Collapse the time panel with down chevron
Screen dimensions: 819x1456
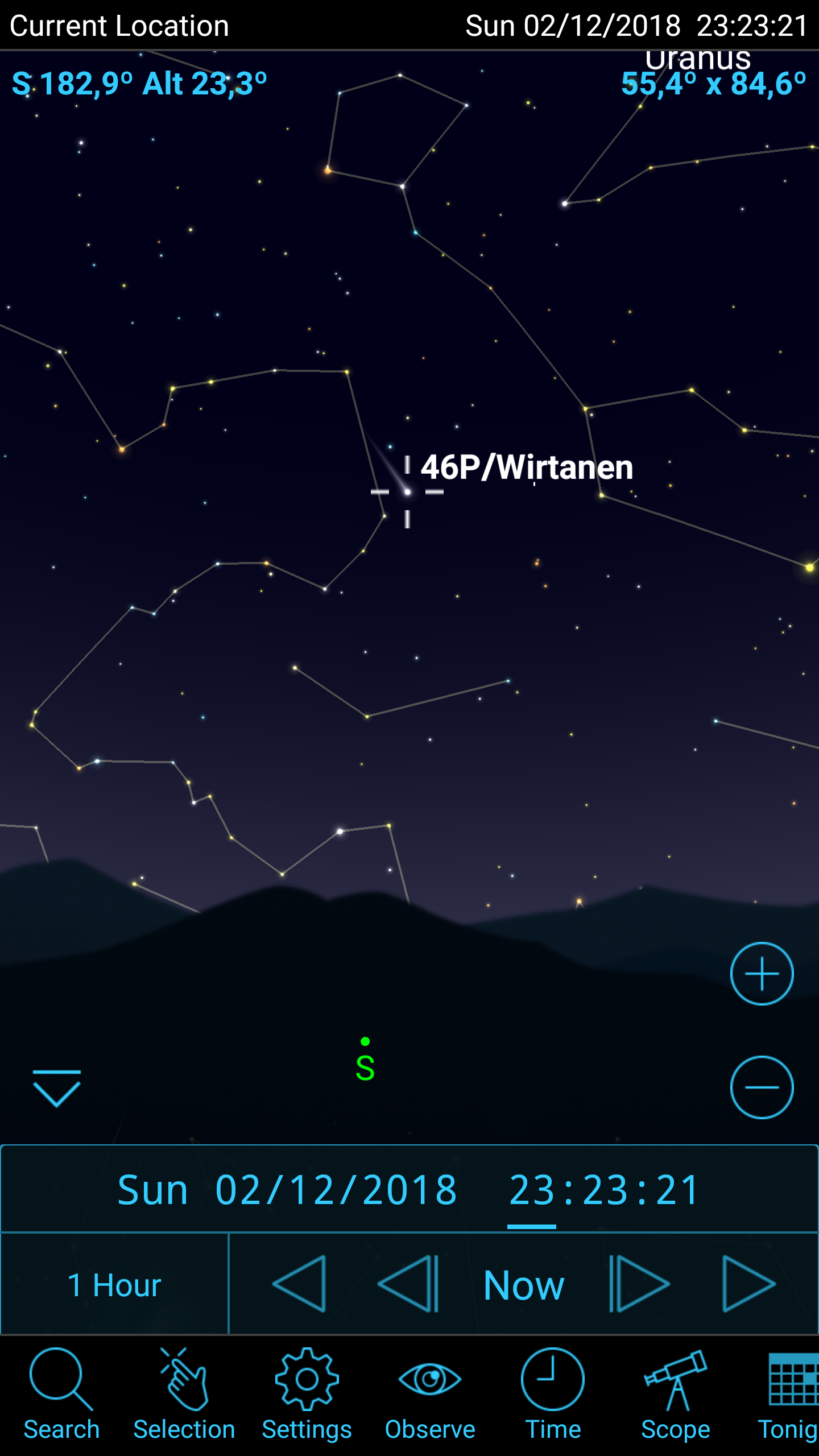(x=57, y=1088)
